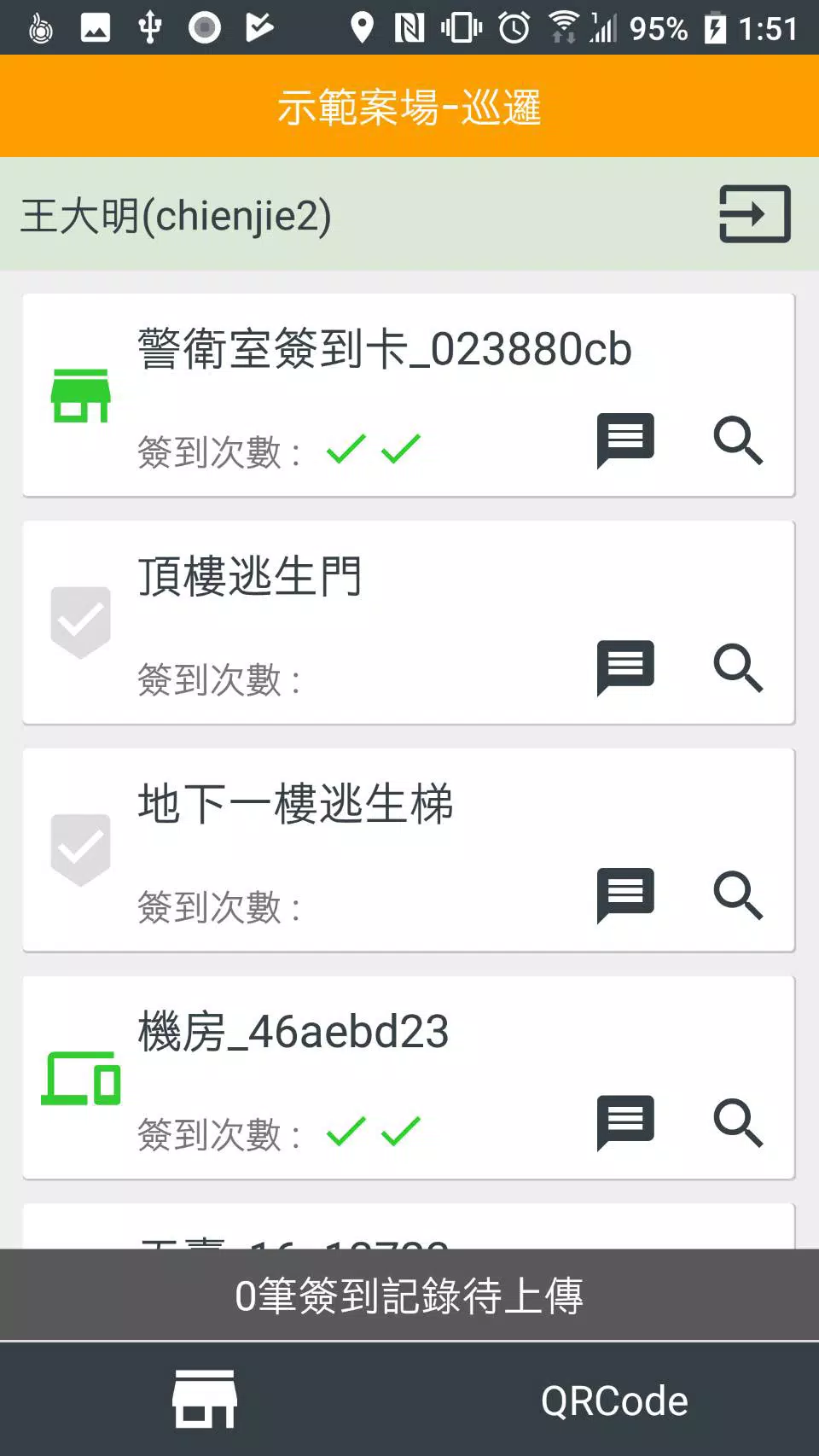This screenshot has width=819, height=1456.
Task: Switch to the QRCode tab
Action: tap(614, 1401)
